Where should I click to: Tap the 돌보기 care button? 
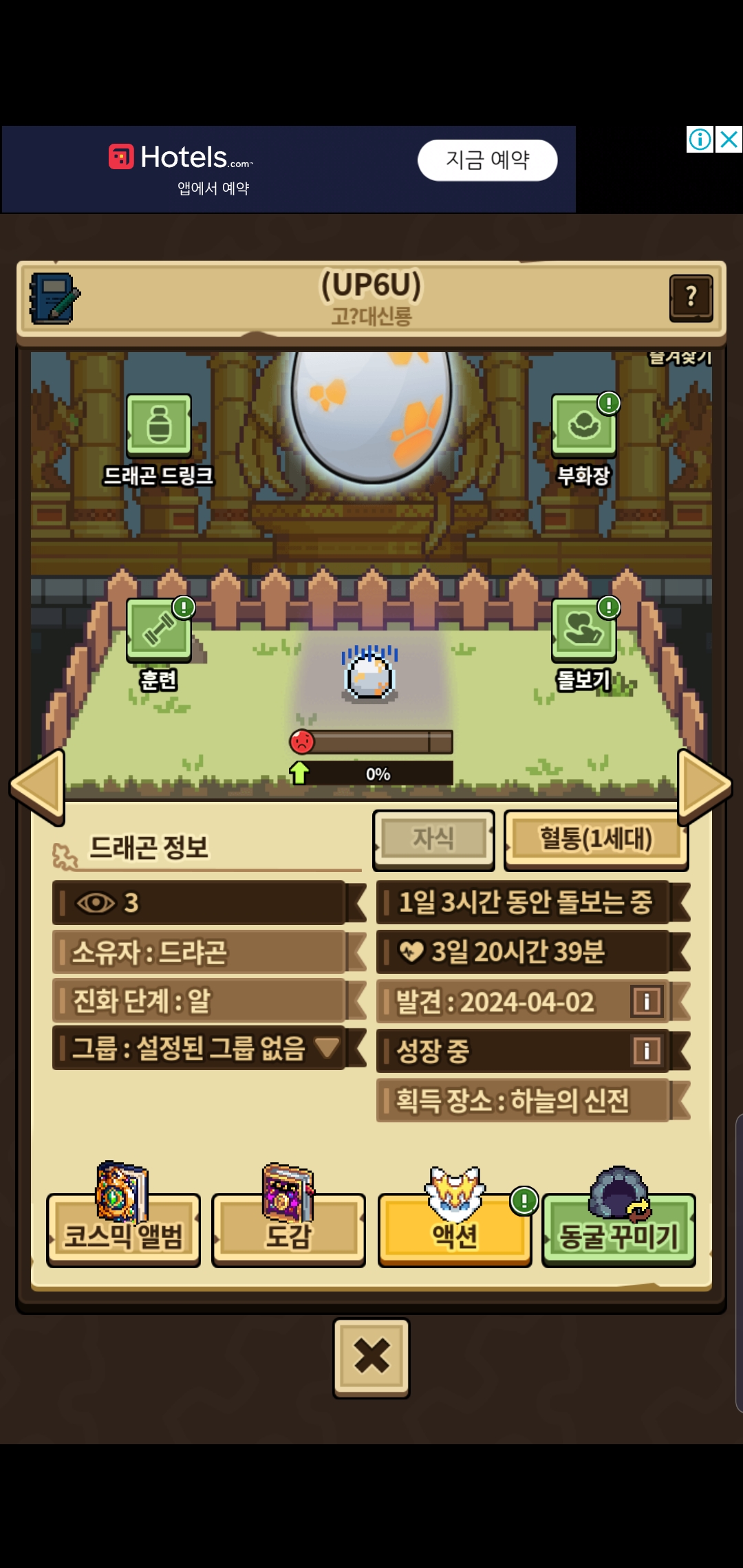584,631
